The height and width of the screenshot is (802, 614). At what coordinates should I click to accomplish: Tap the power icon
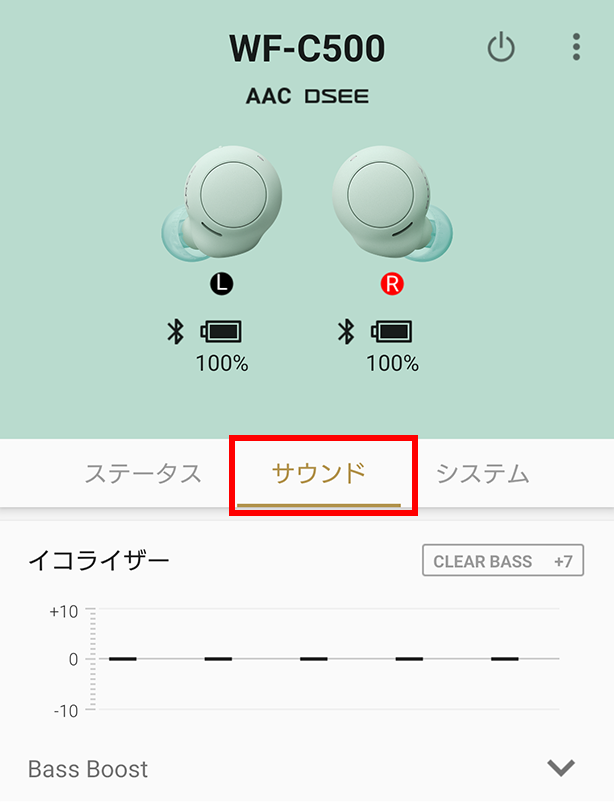pos(500,48)
